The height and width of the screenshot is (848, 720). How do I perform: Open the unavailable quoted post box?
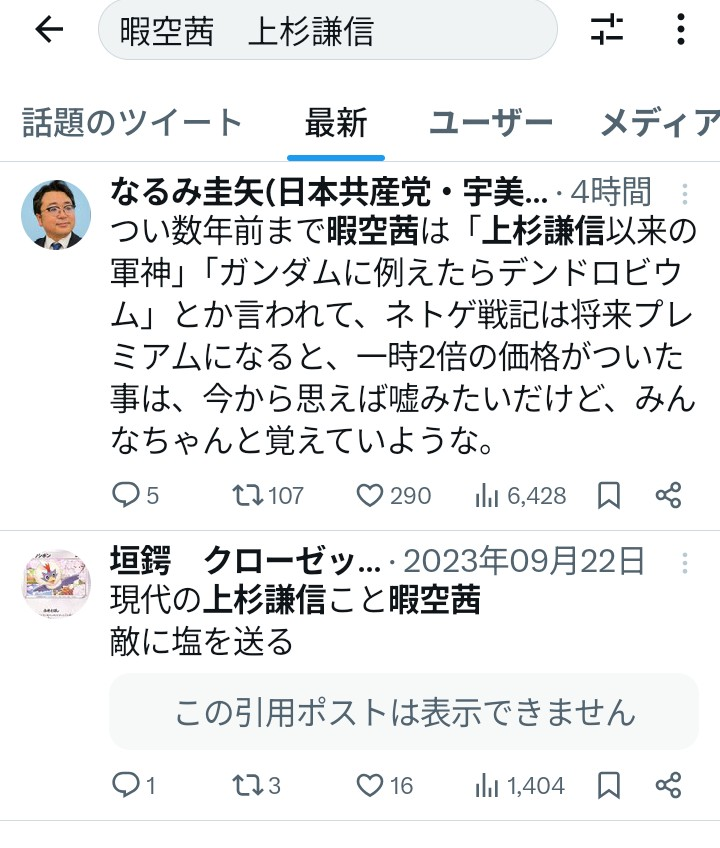pyautogui.click(x=404, y=712)
